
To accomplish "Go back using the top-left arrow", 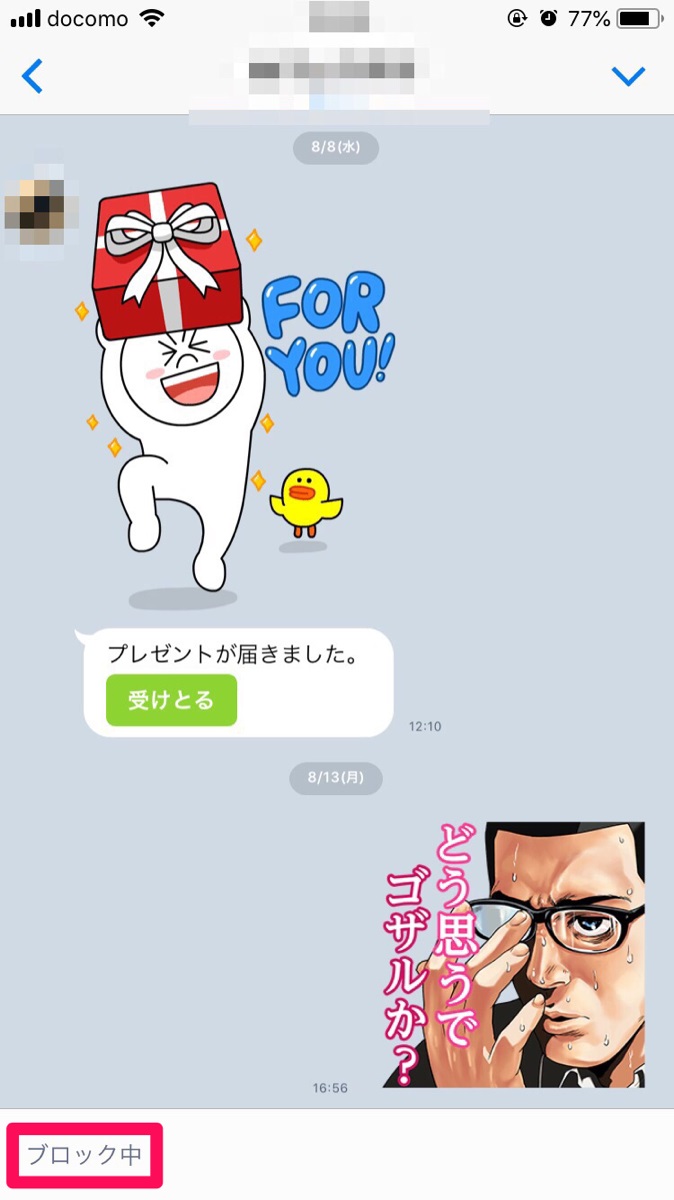I will (33, 76).
